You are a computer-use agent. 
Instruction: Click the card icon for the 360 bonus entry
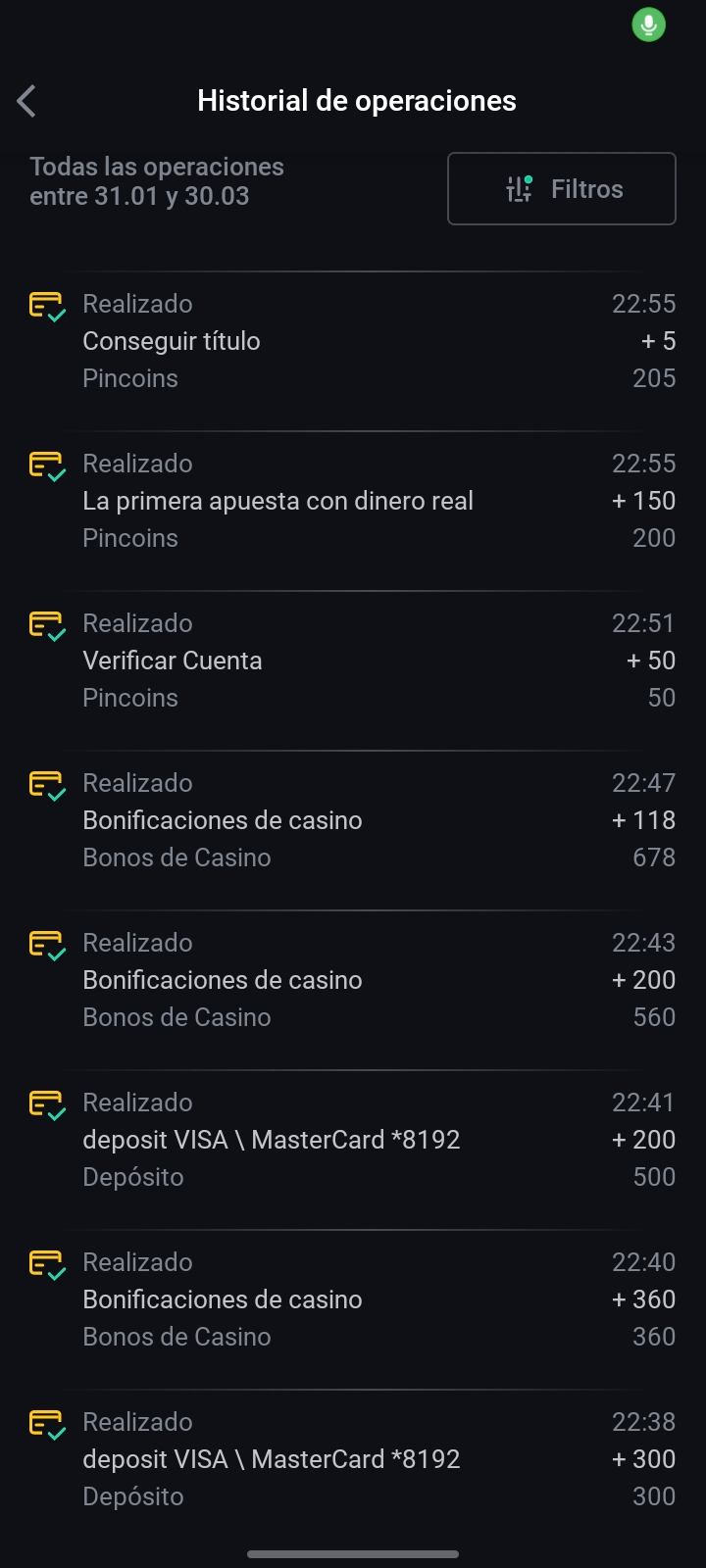coord(45,1263)
